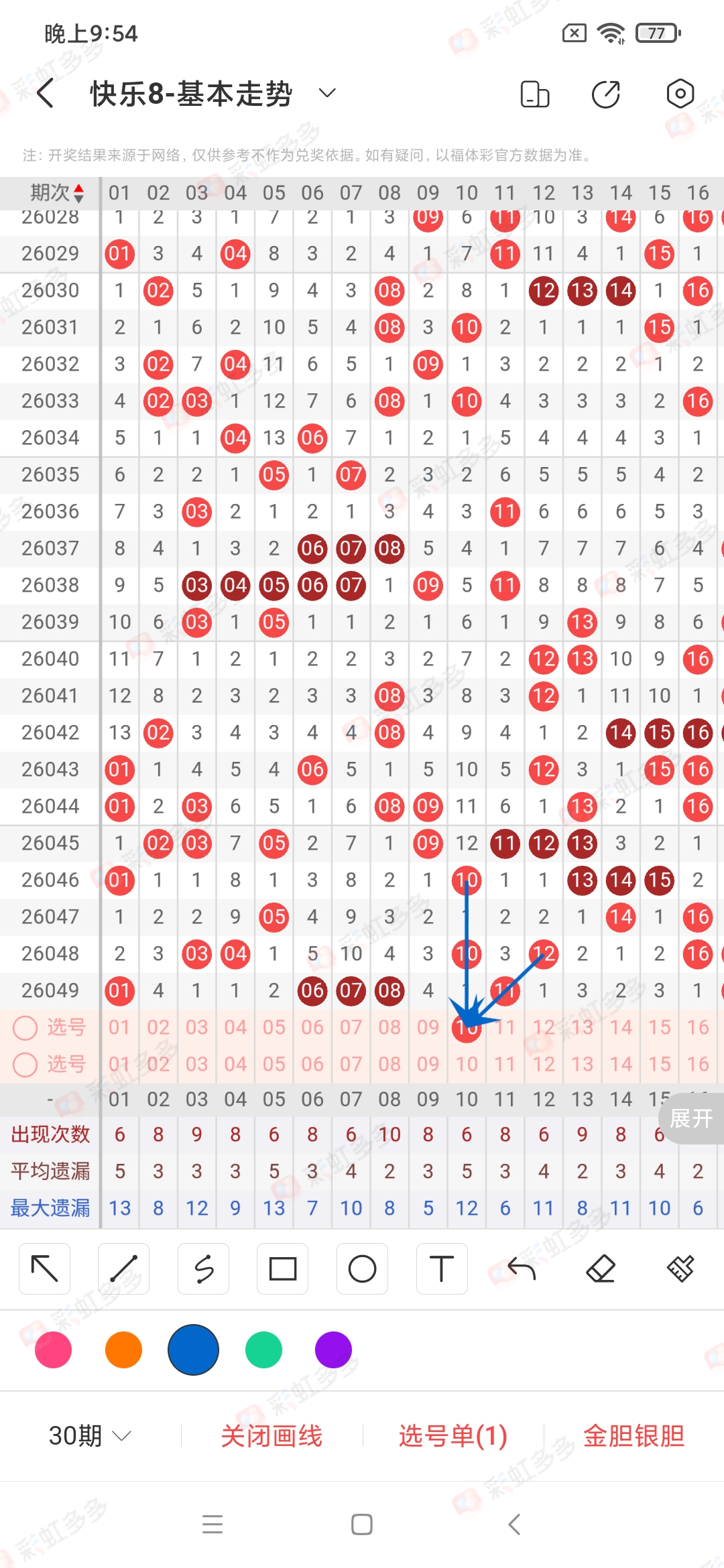
Task: Expand the statistics with 展开 button
Action: [690, 1118]
